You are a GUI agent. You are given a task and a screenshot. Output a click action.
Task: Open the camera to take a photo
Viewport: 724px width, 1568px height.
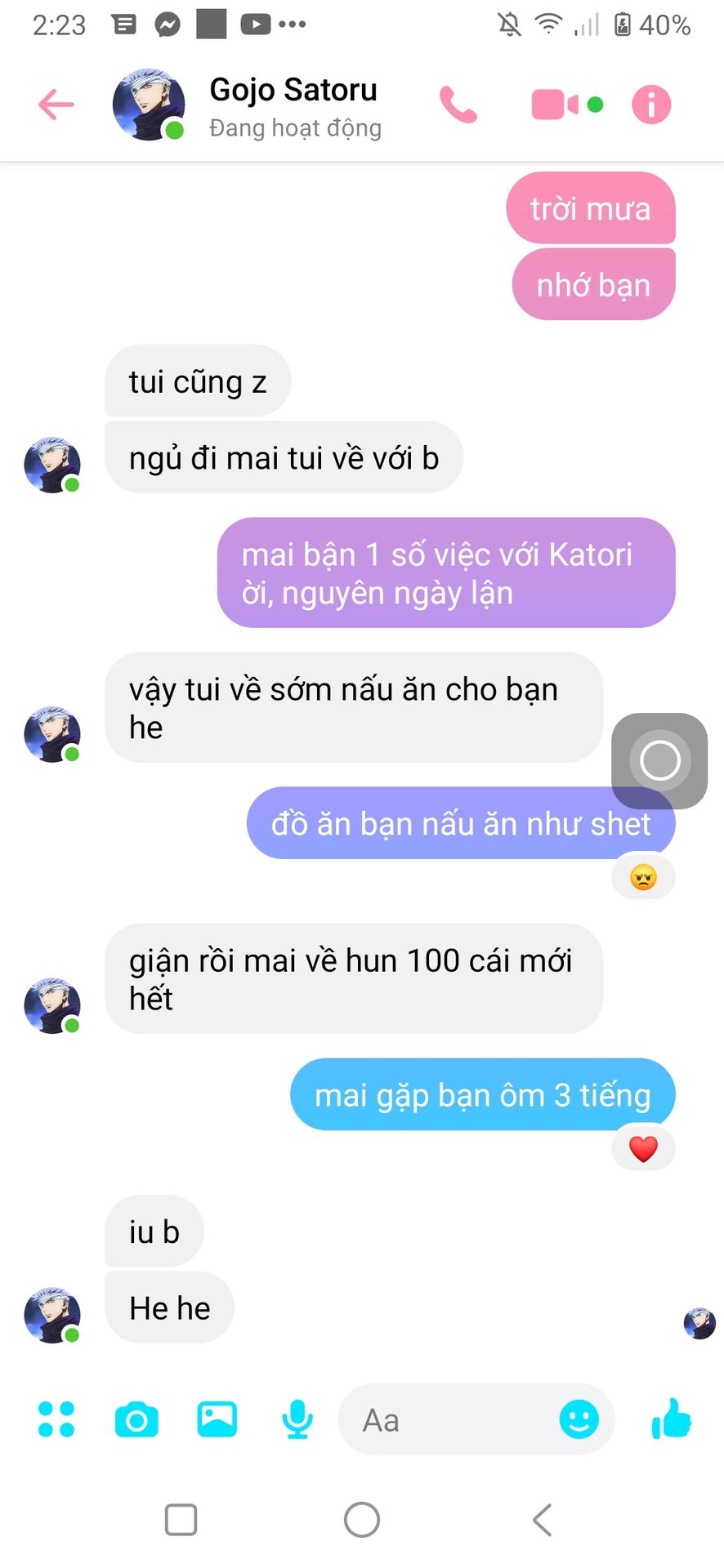pyautogui.click(x=136, y=1419)
